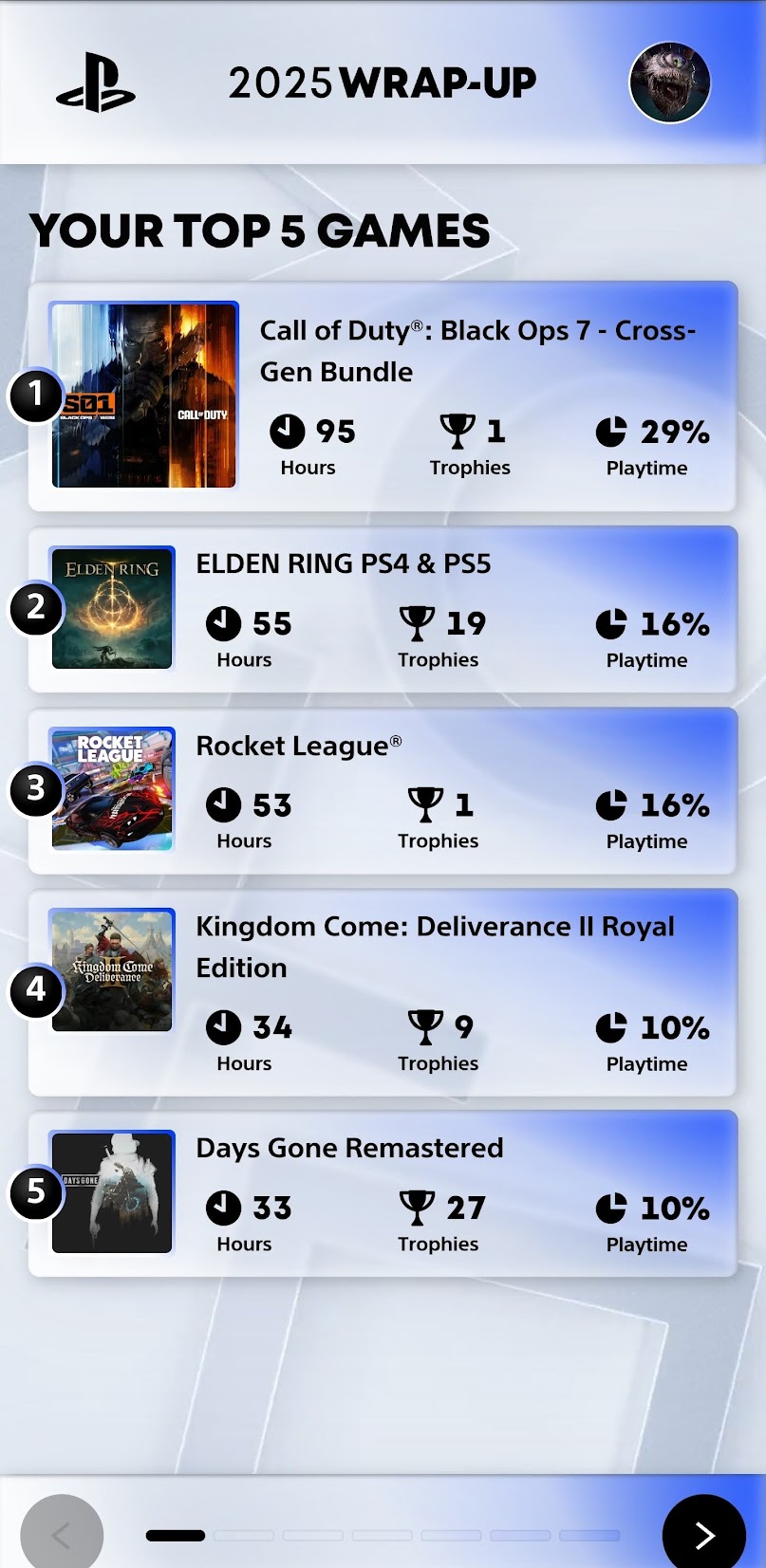Open the ELDEN RING PS4 & PS5 card
This screenshot has height=1568, width=766.
(x=383, y=609)
